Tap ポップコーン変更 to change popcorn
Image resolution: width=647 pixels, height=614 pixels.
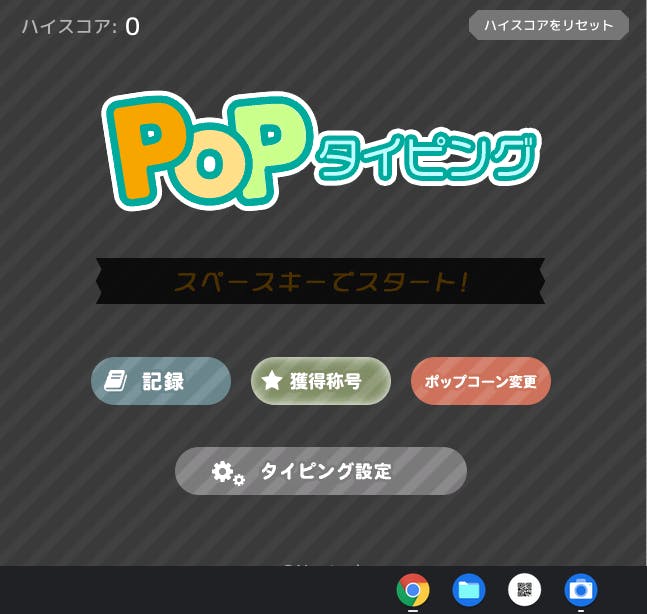(481, 381)
